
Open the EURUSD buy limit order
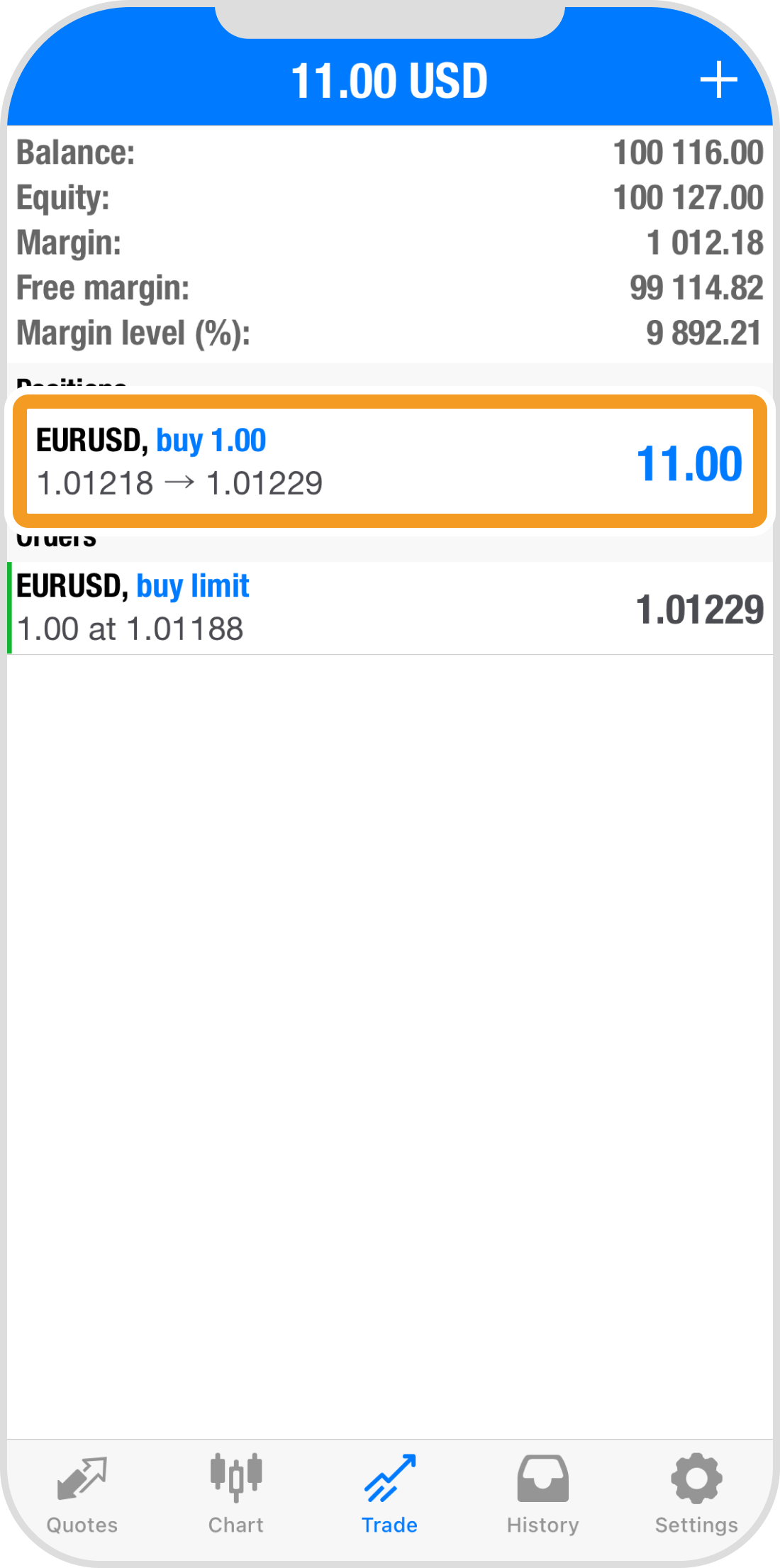coord(389,608)
